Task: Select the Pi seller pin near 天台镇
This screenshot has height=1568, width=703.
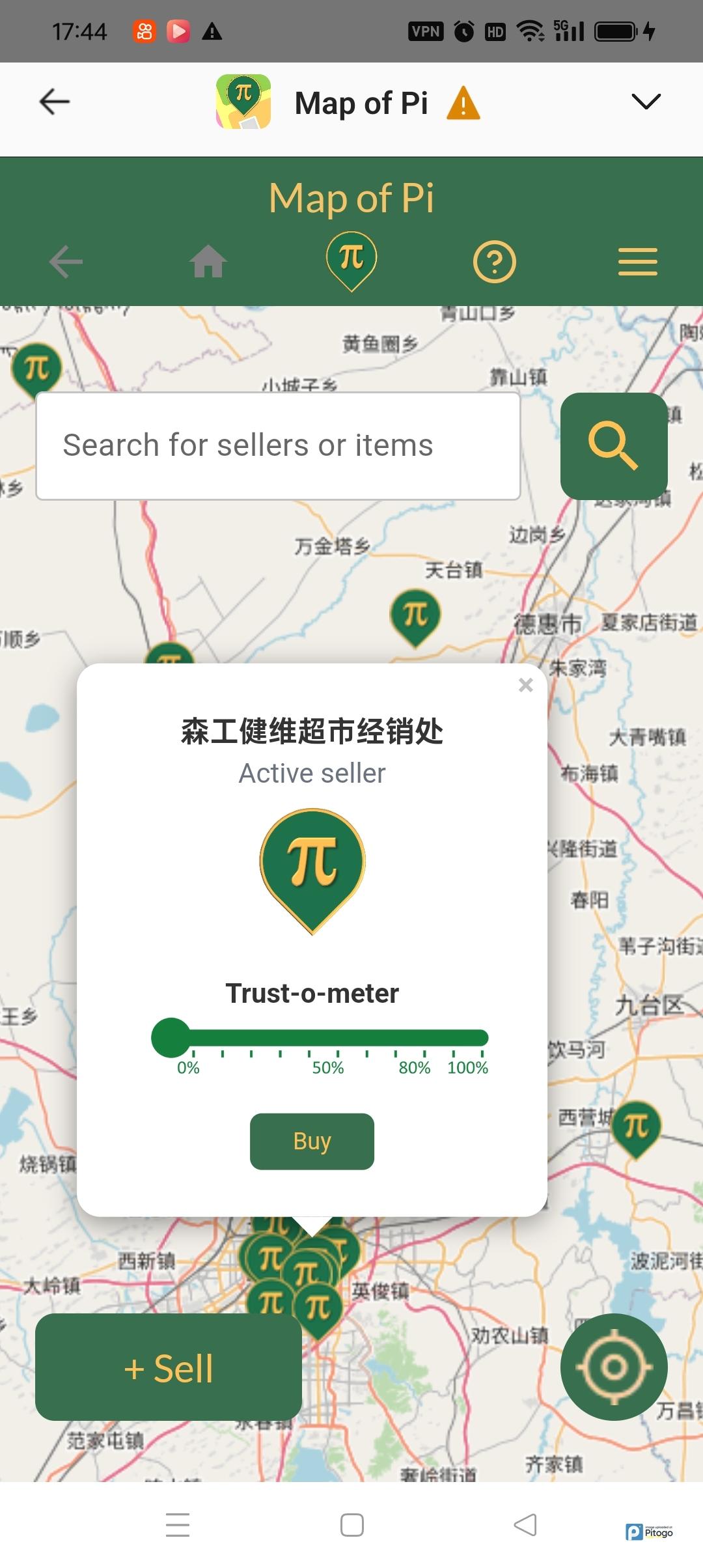Action: click(x=415, y=615)
